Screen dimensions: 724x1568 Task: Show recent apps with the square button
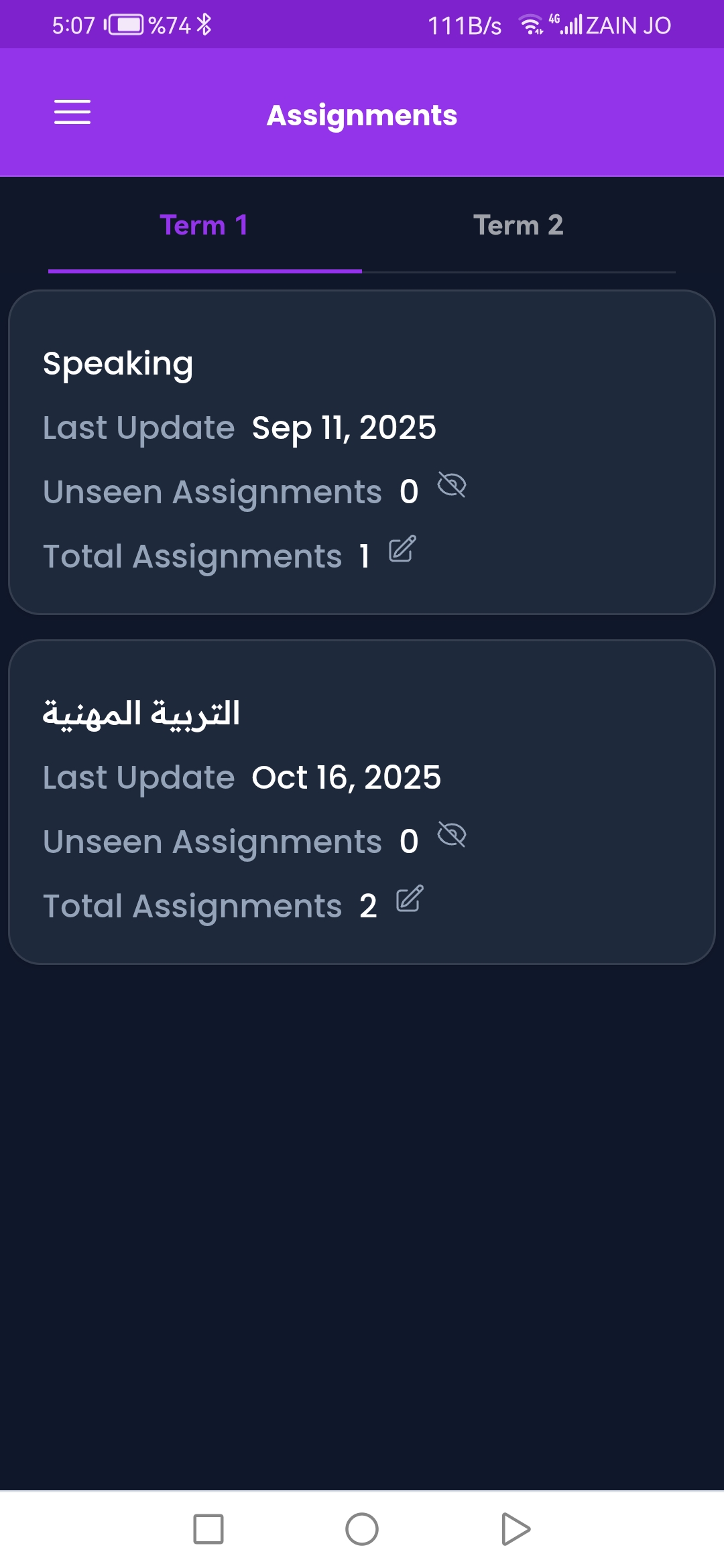pos(208,1529)
